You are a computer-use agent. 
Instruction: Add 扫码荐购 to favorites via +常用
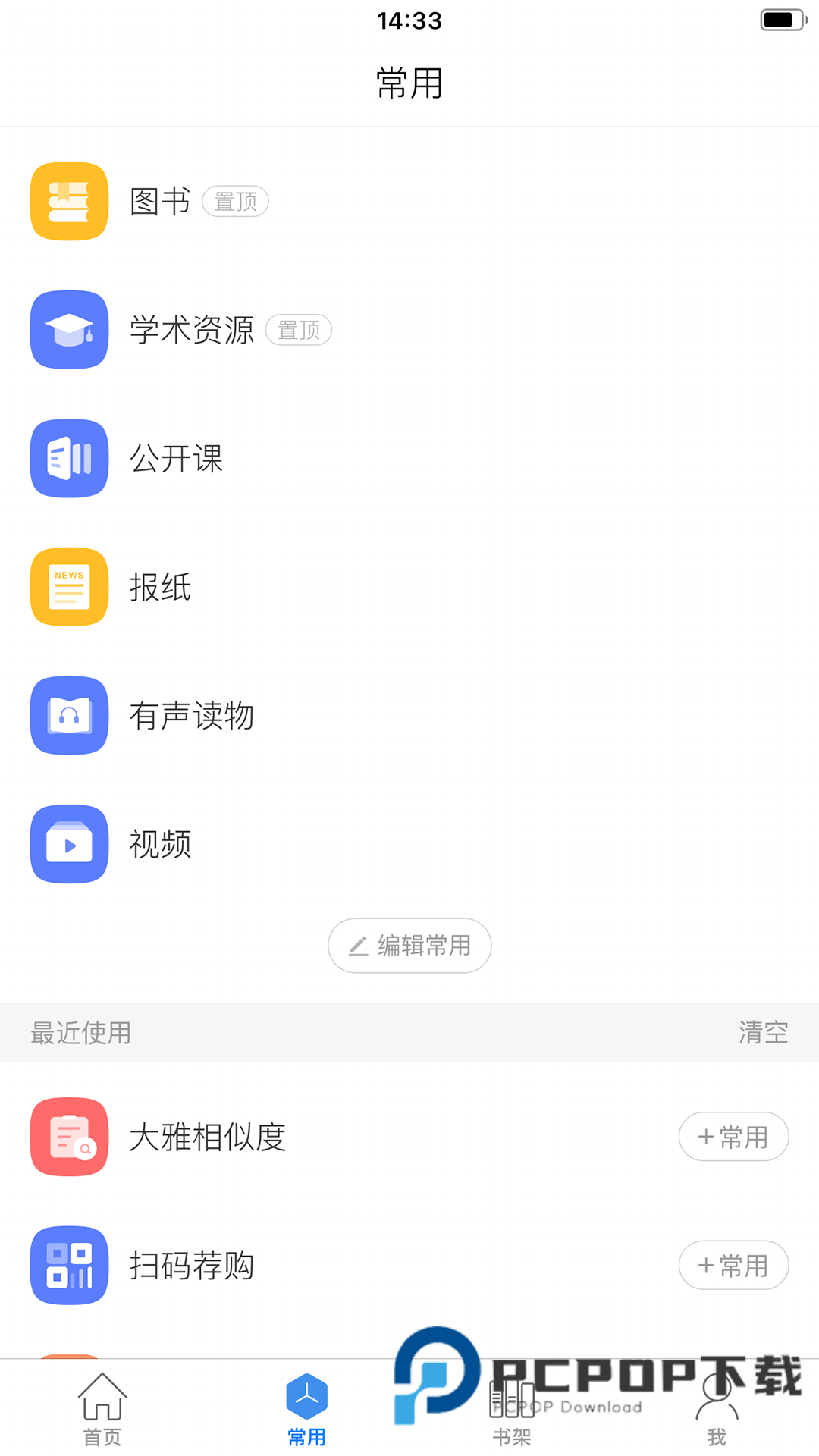coord(733,1266)
